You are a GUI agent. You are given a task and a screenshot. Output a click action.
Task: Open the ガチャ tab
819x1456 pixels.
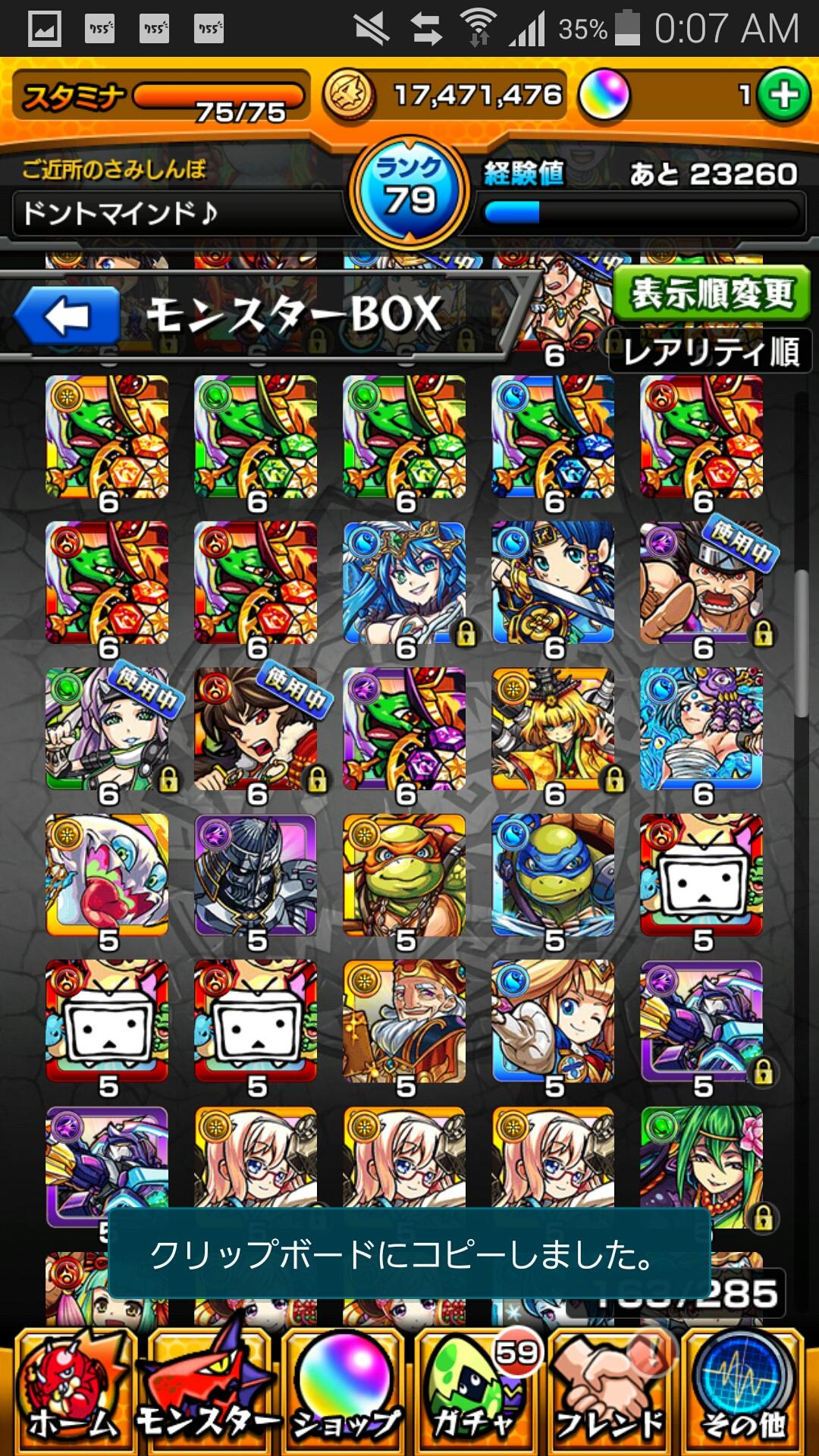click(x=478, y=1394)
